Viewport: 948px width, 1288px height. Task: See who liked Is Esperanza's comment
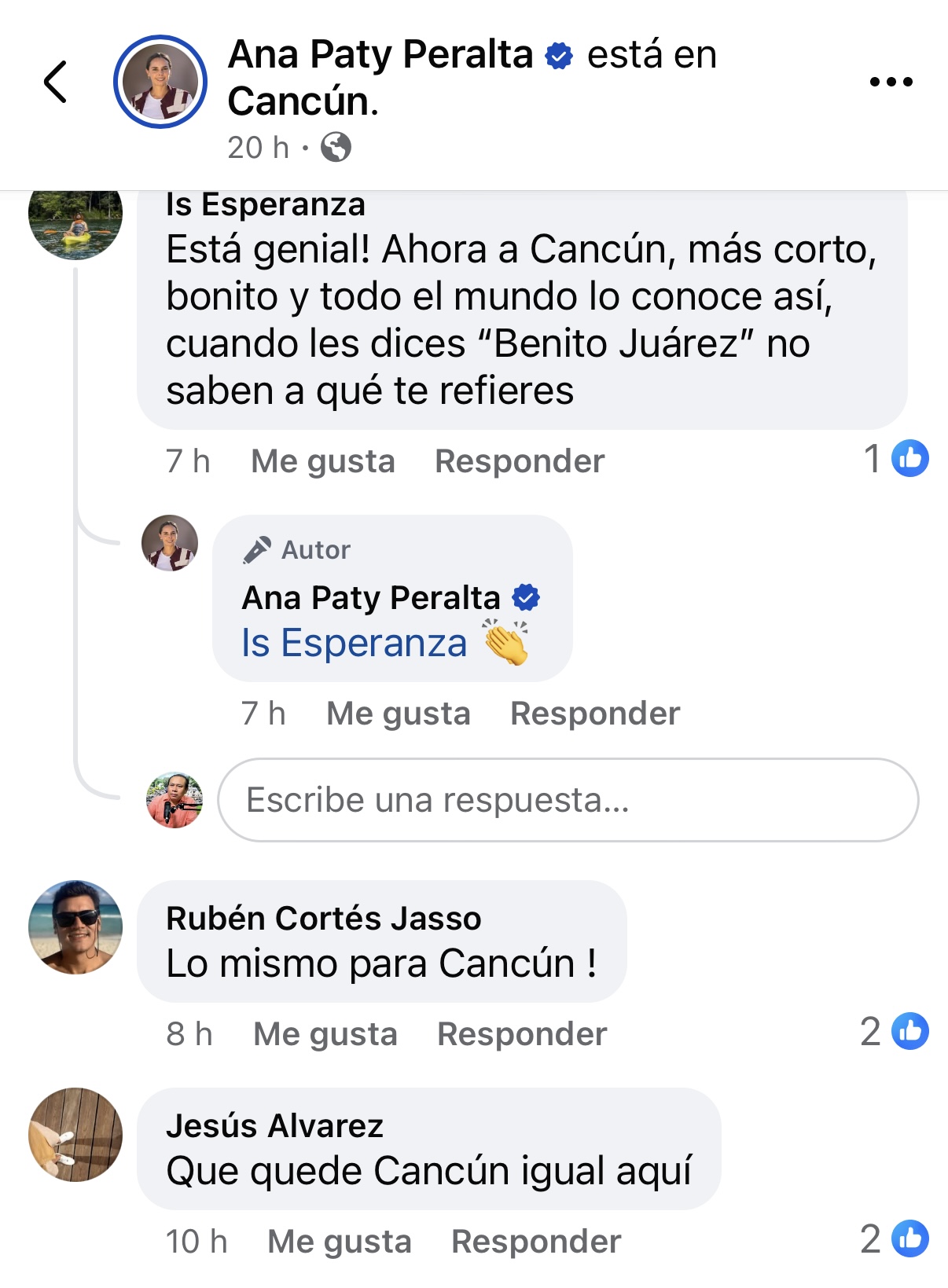click(896, 459)
